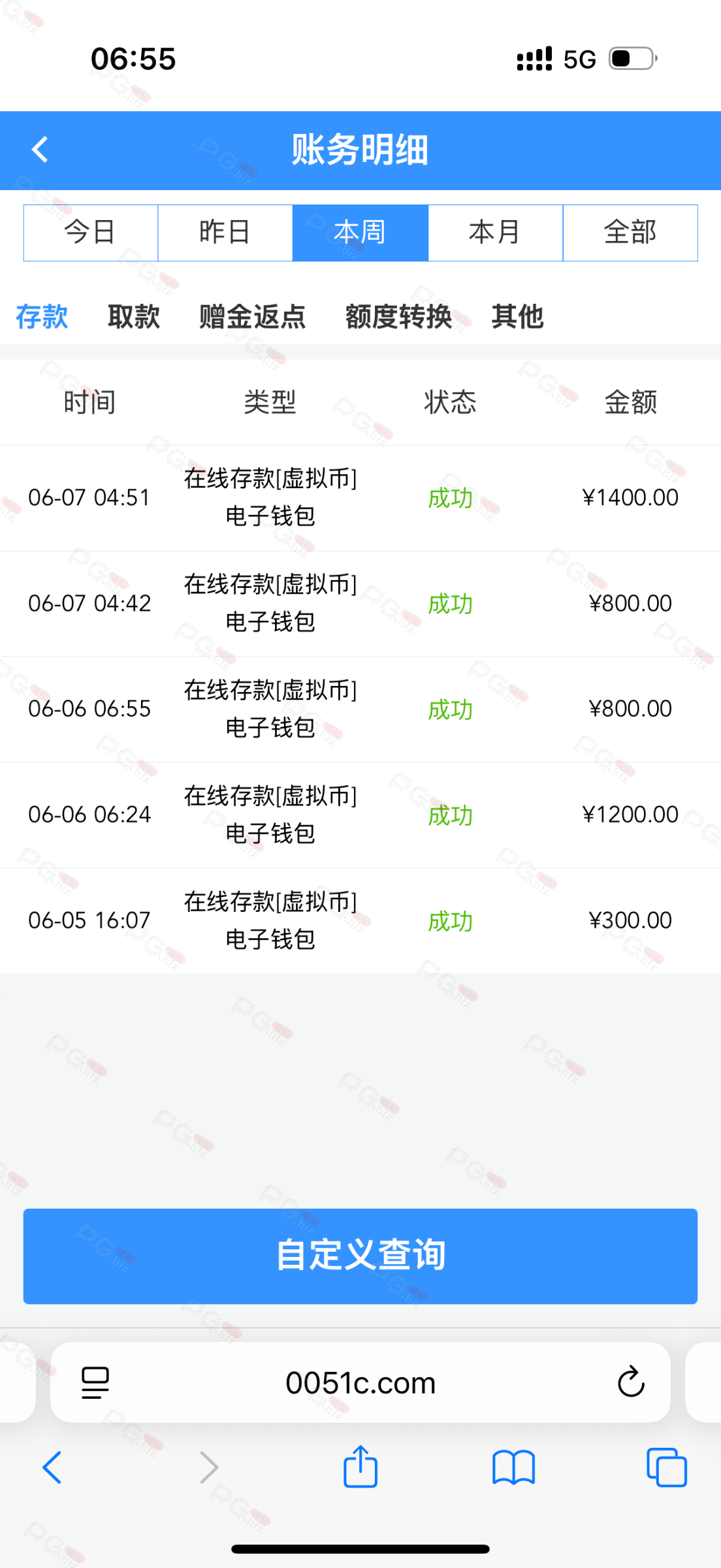Switch to the 存款 category
721x1568 pixels.
(x=42, y=317)
